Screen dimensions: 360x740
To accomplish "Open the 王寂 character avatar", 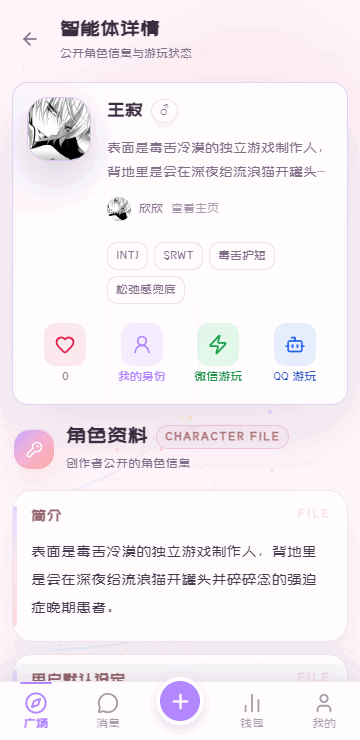I will click(x=59, y=129).
